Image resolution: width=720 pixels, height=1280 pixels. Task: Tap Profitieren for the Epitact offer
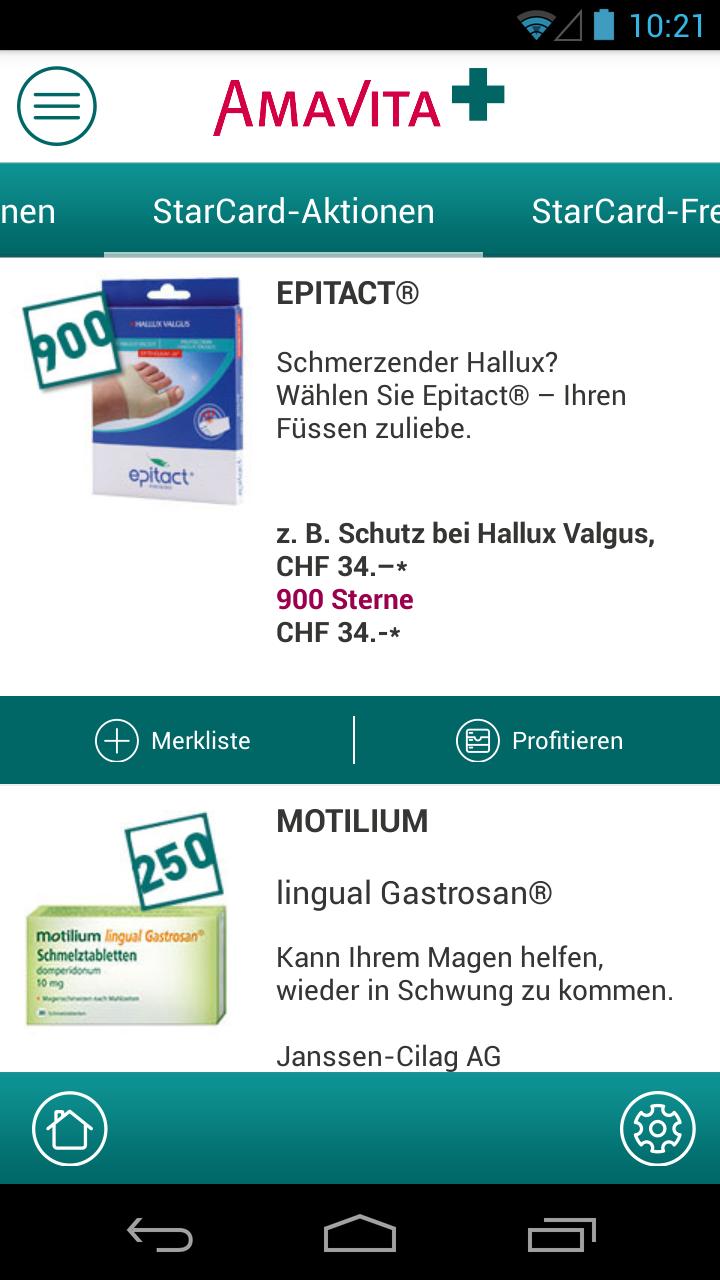point(540,741)
